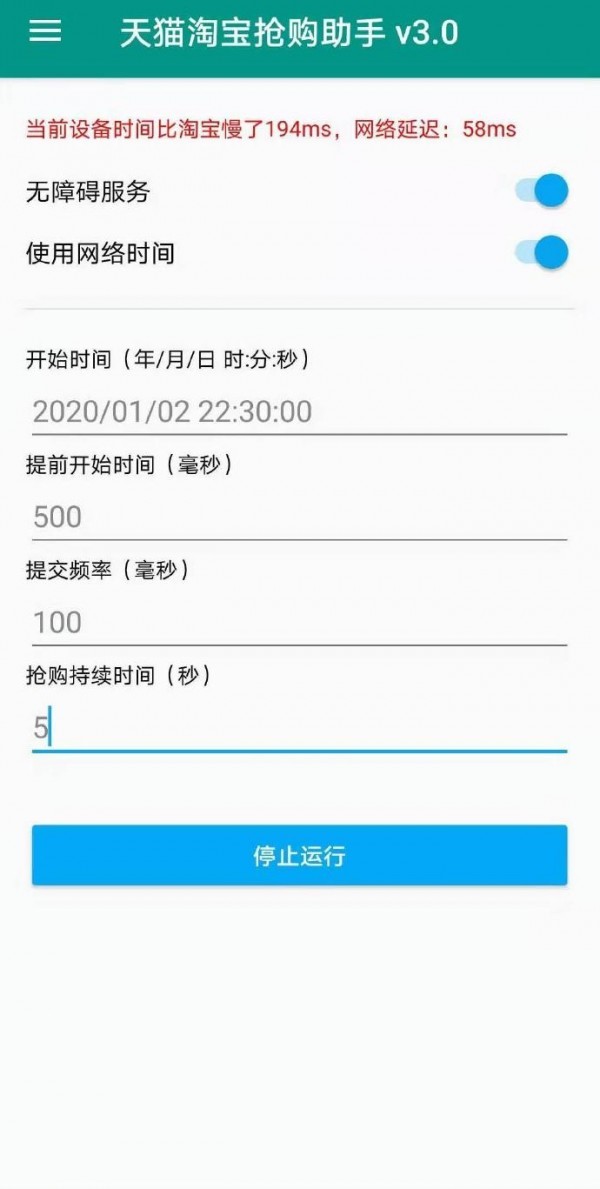Edit the 开始时间 date field
The width and height of the screenshot is (600, 1189).
click(299, 411)
